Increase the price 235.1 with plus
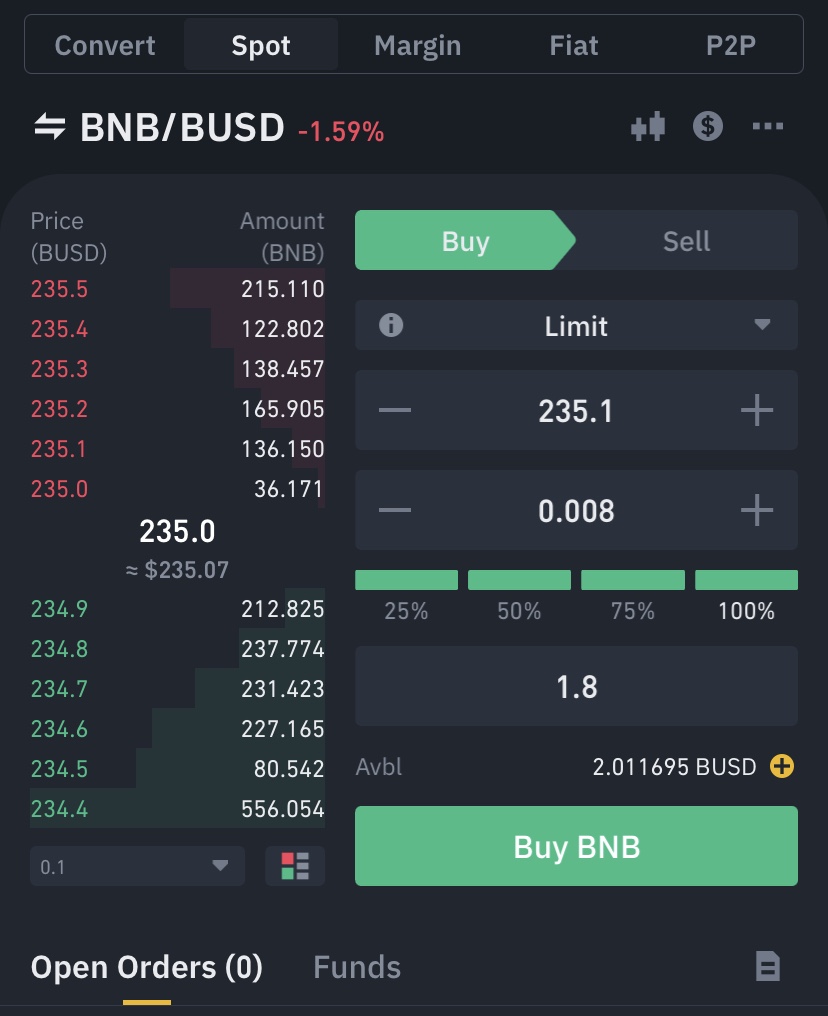The image size is (828, 1016). point(757,411)
